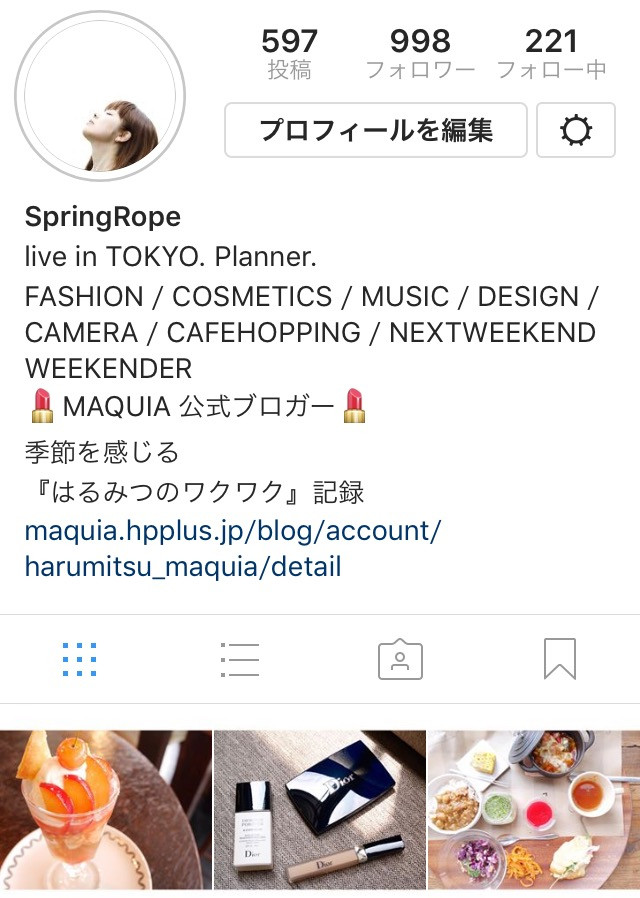Viewport: 640px width, 898px height.
Task: Open the fruit parfait post
Action: [x=105, y=810]
